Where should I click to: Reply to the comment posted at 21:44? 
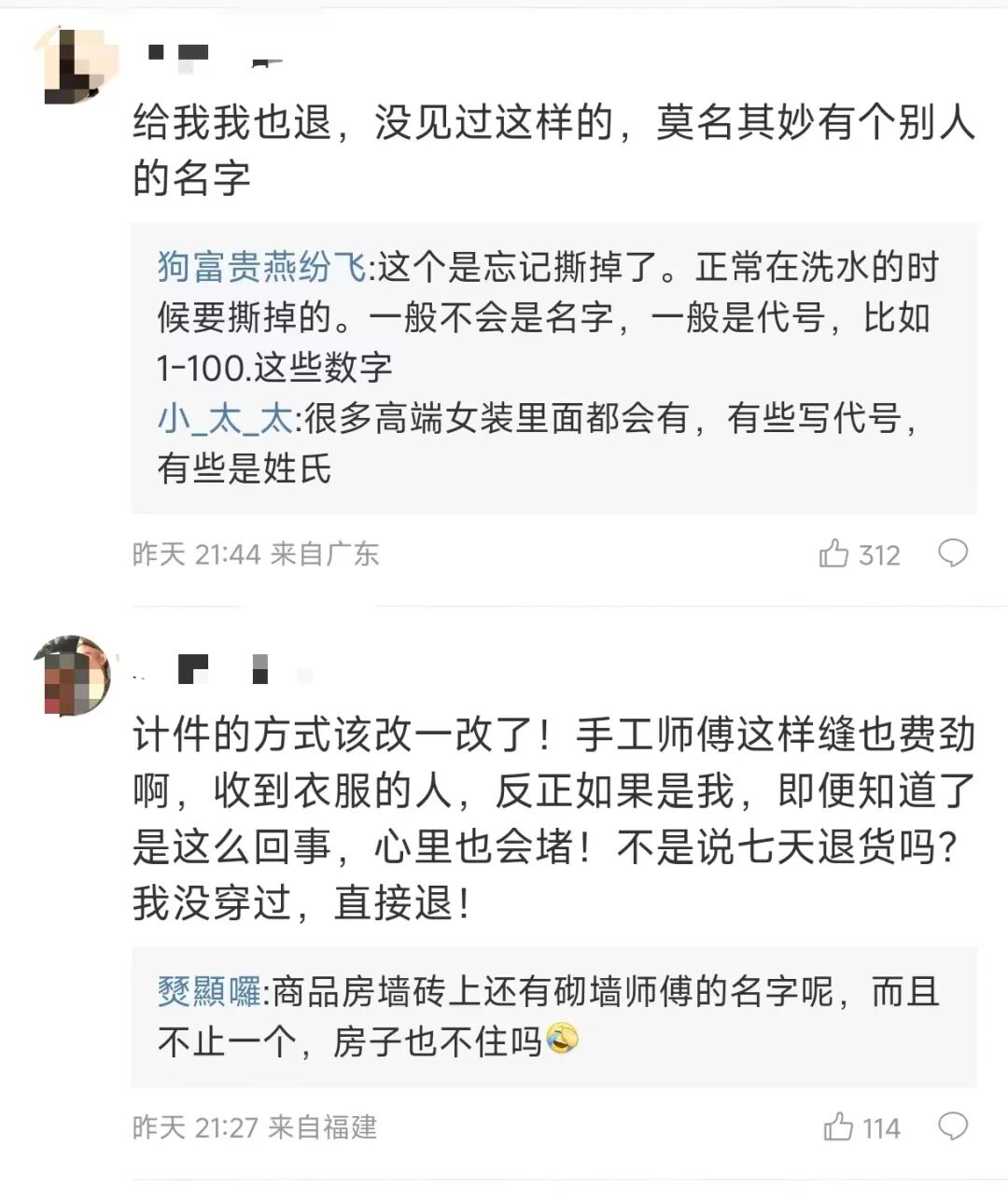pos(952,553)
